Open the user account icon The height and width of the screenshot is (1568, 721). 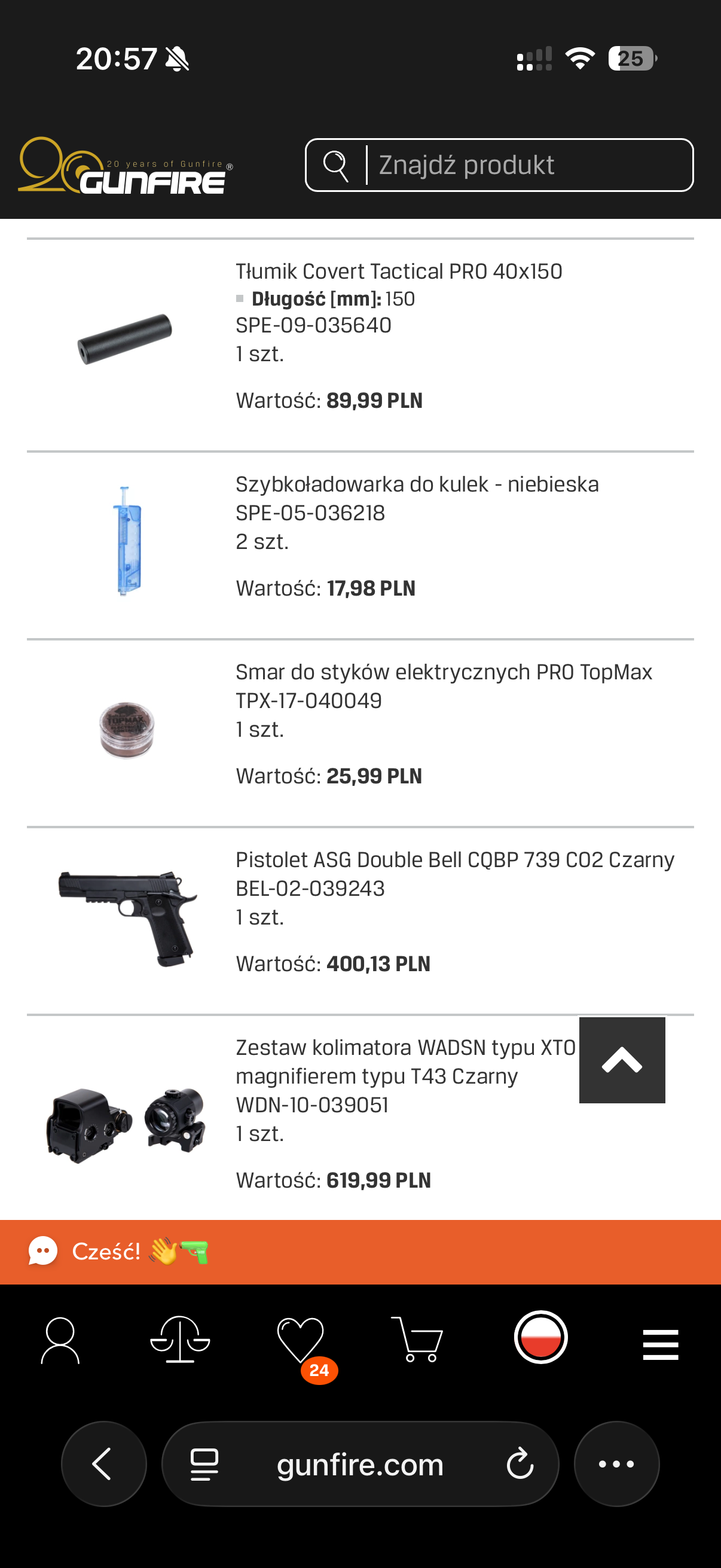60,1340
